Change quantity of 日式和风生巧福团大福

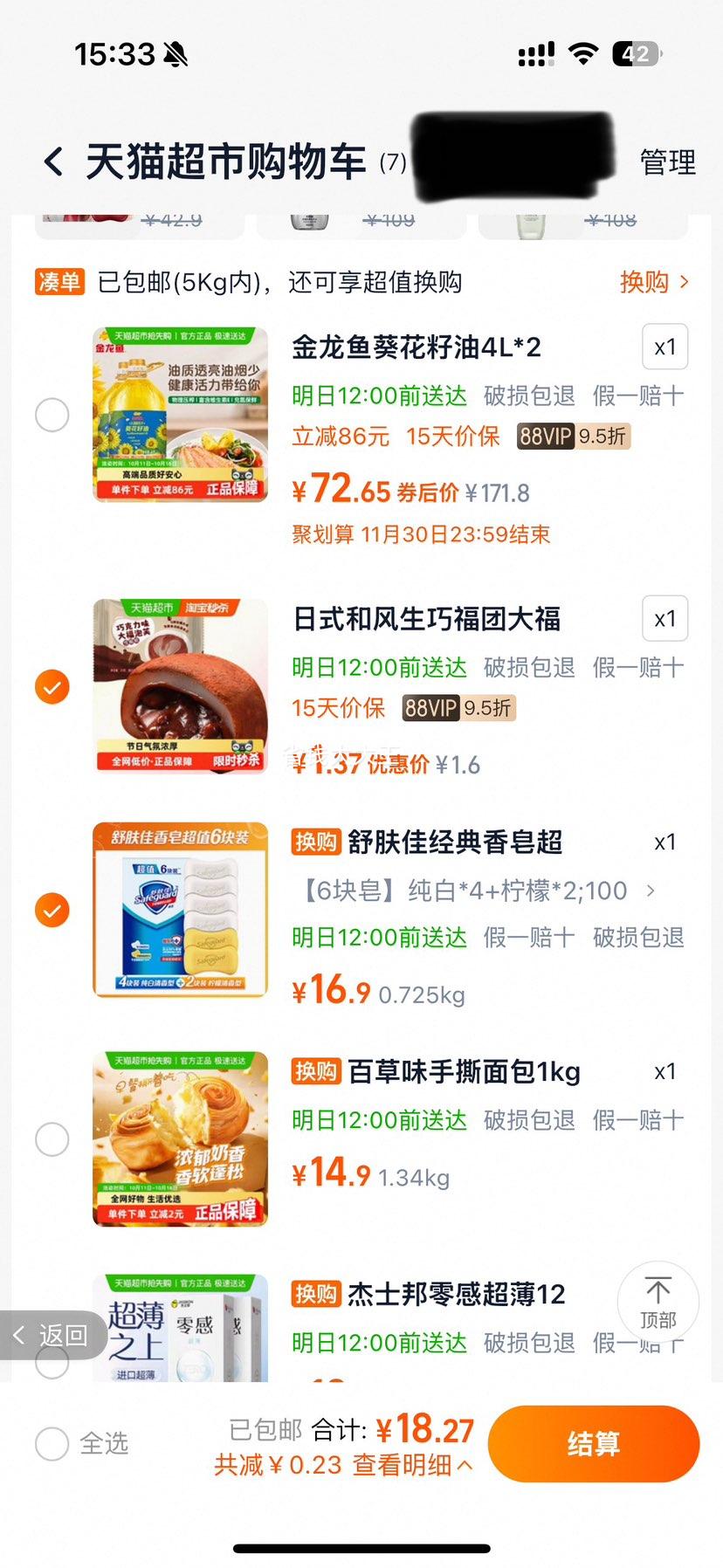[x=664, y=618]
